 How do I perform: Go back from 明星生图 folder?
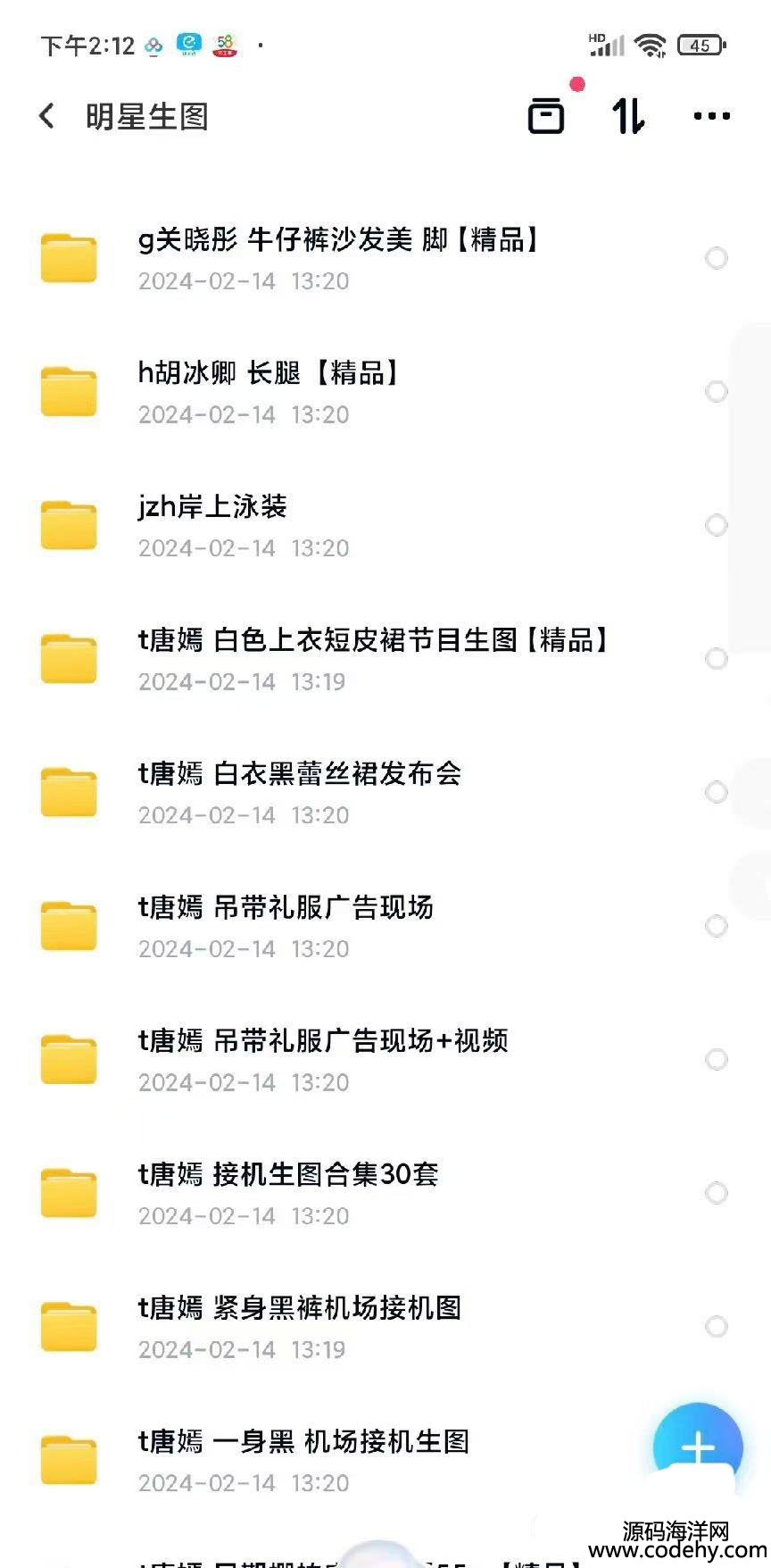pyautogui.click(x=47, y=116)
